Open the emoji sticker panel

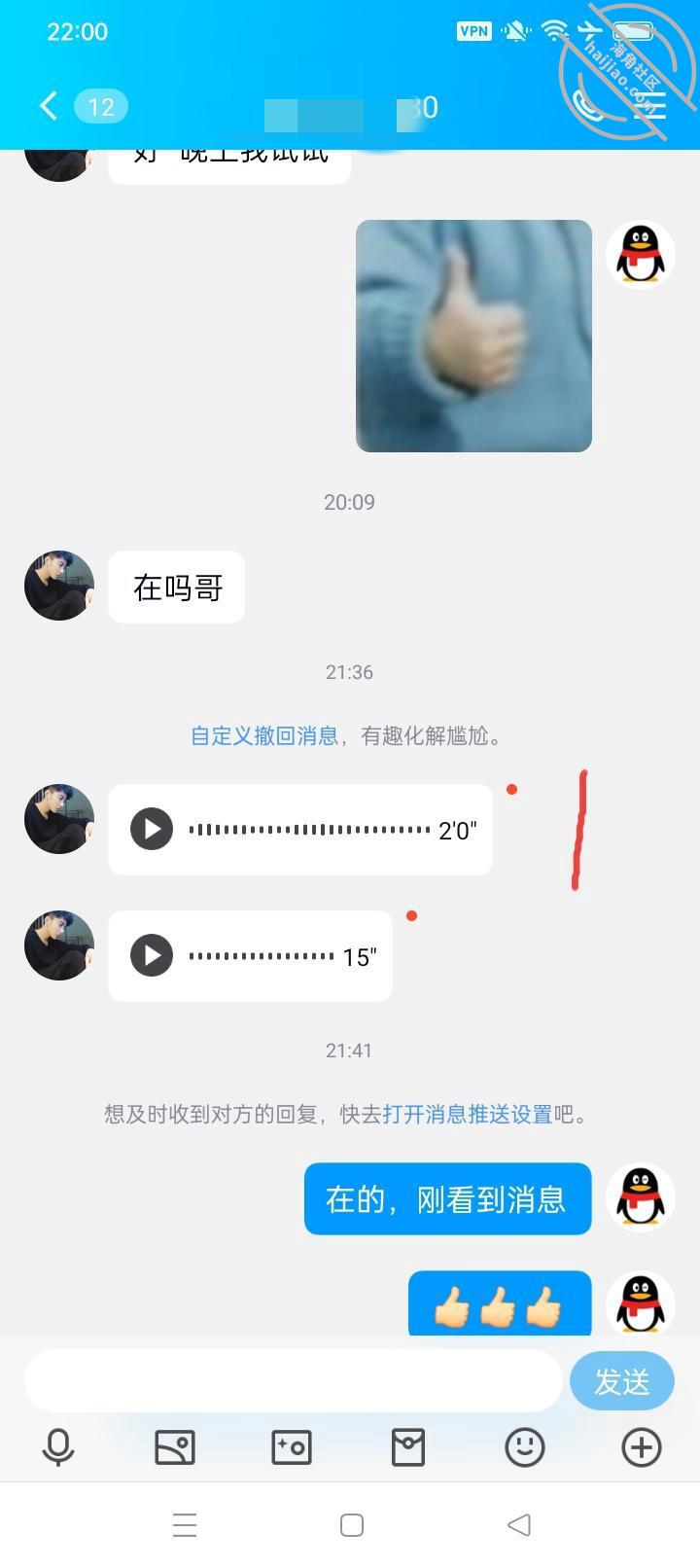click(525, 1447)
